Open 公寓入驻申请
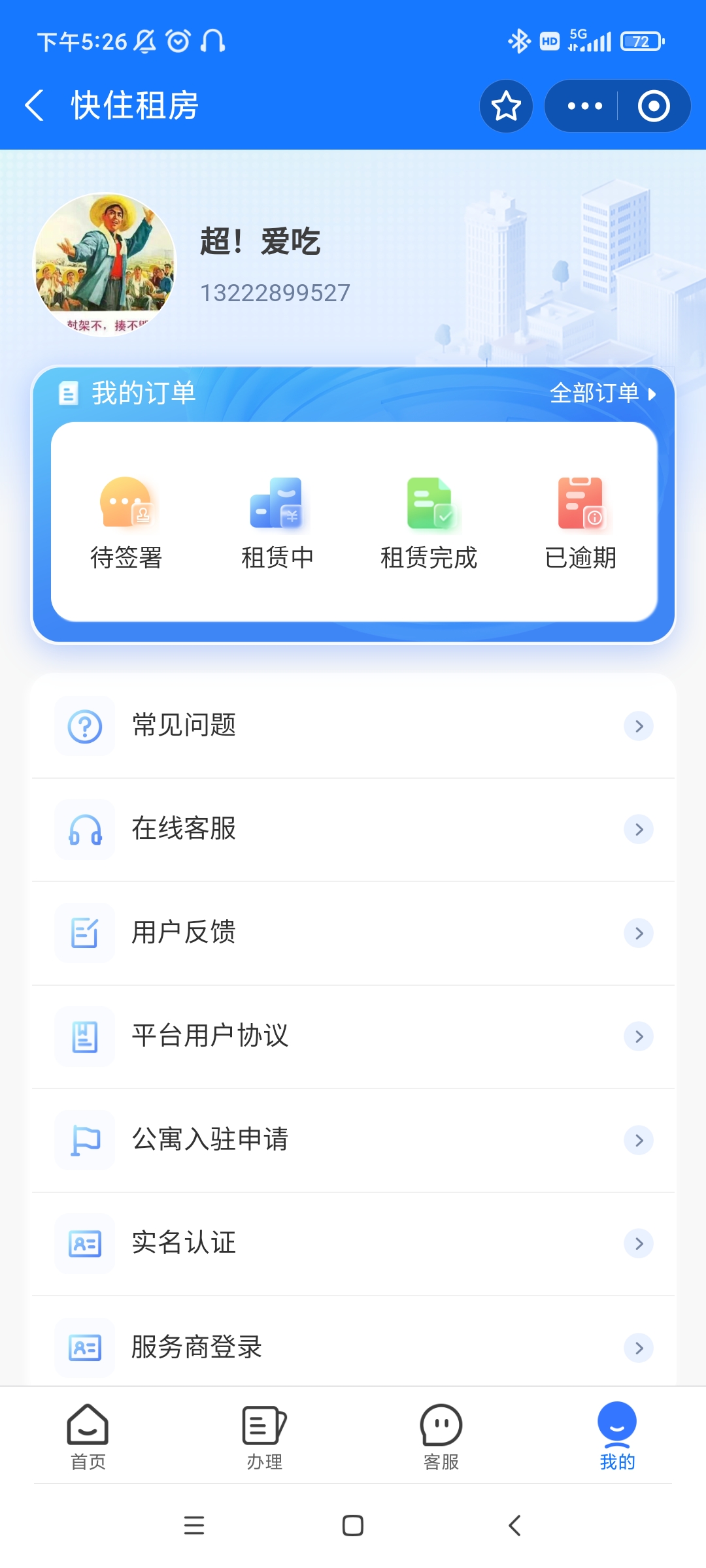 click(x=353, y=1139)
